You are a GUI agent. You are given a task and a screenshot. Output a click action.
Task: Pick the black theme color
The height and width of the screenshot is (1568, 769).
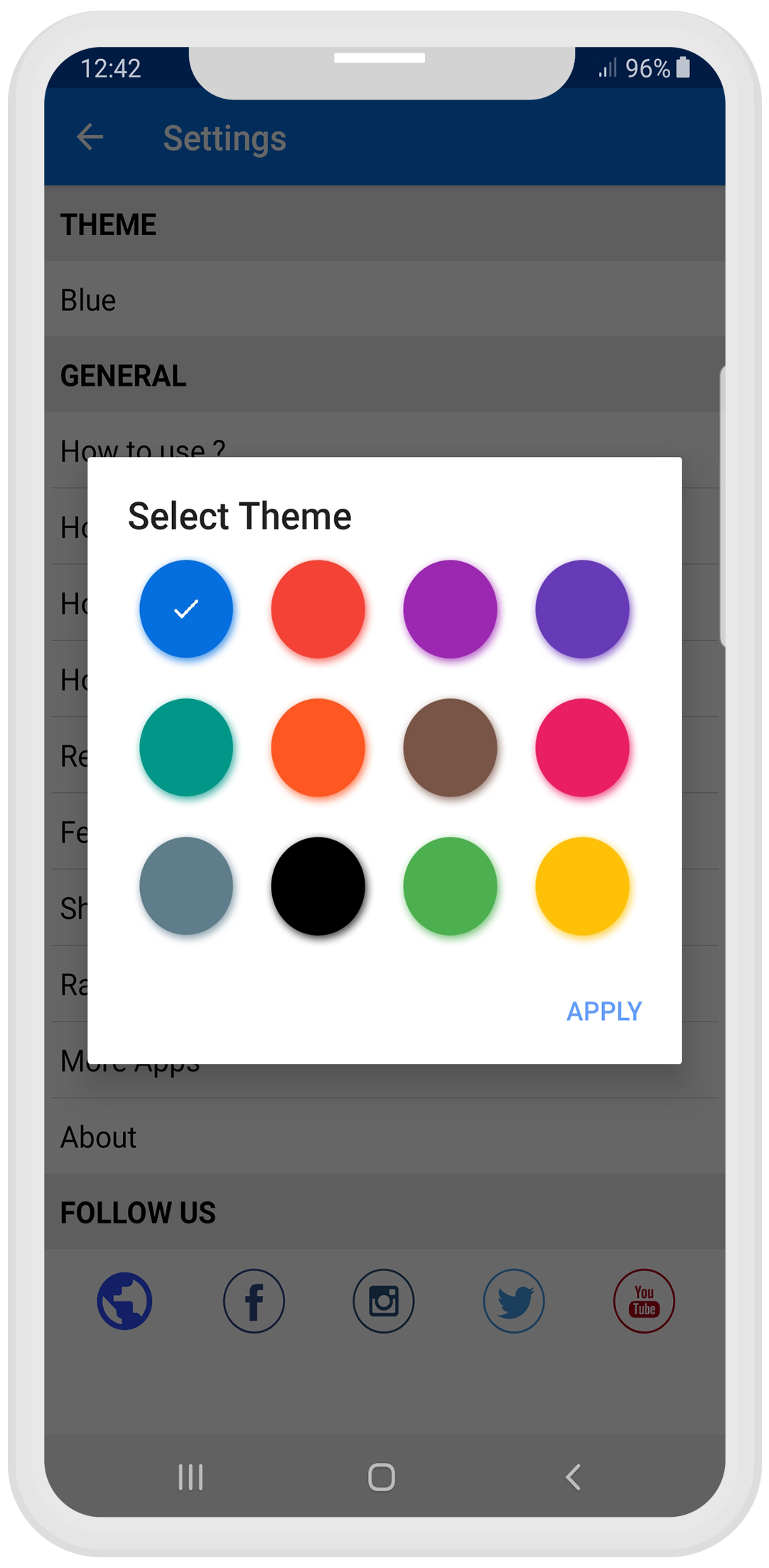click(x=318, y=886)
